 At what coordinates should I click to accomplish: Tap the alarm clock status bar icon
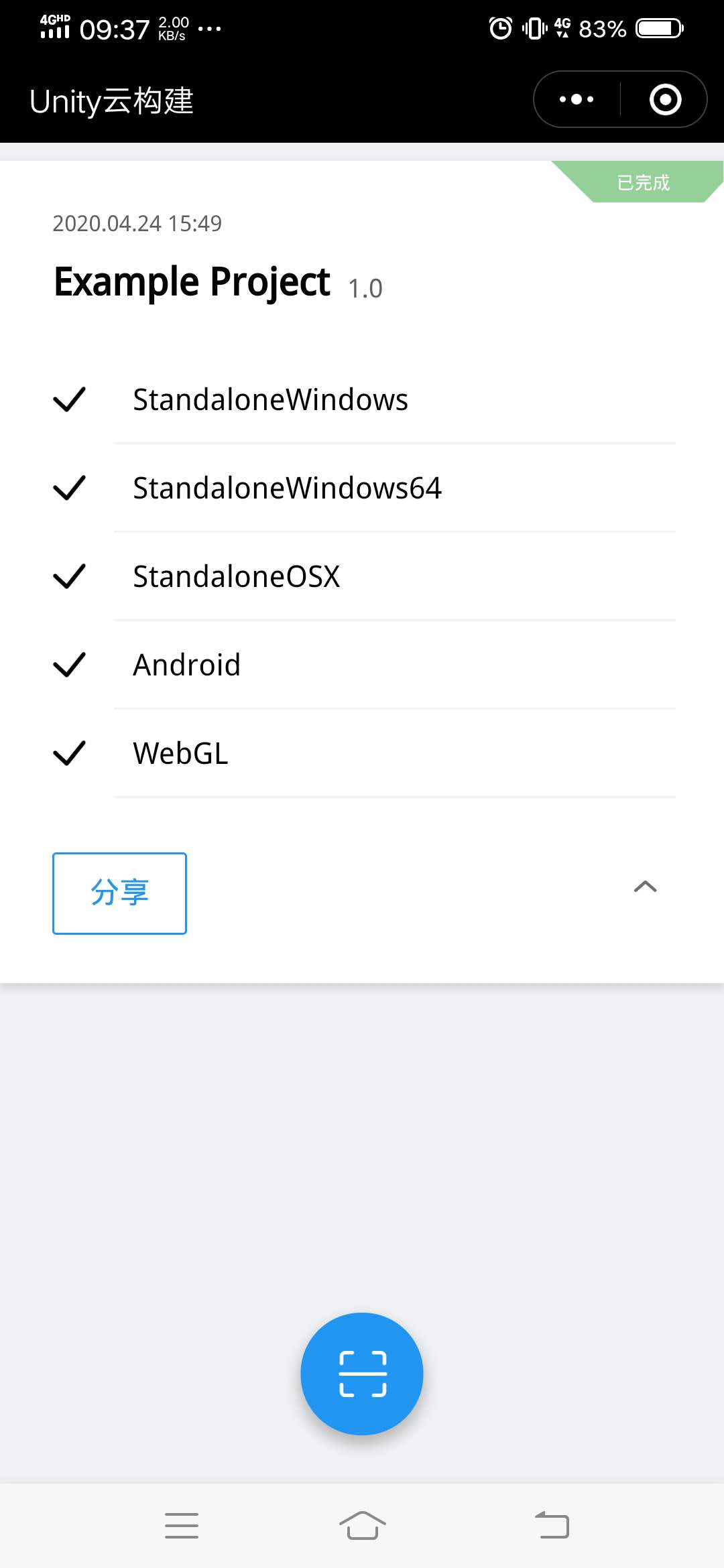(x=501, y=28)
